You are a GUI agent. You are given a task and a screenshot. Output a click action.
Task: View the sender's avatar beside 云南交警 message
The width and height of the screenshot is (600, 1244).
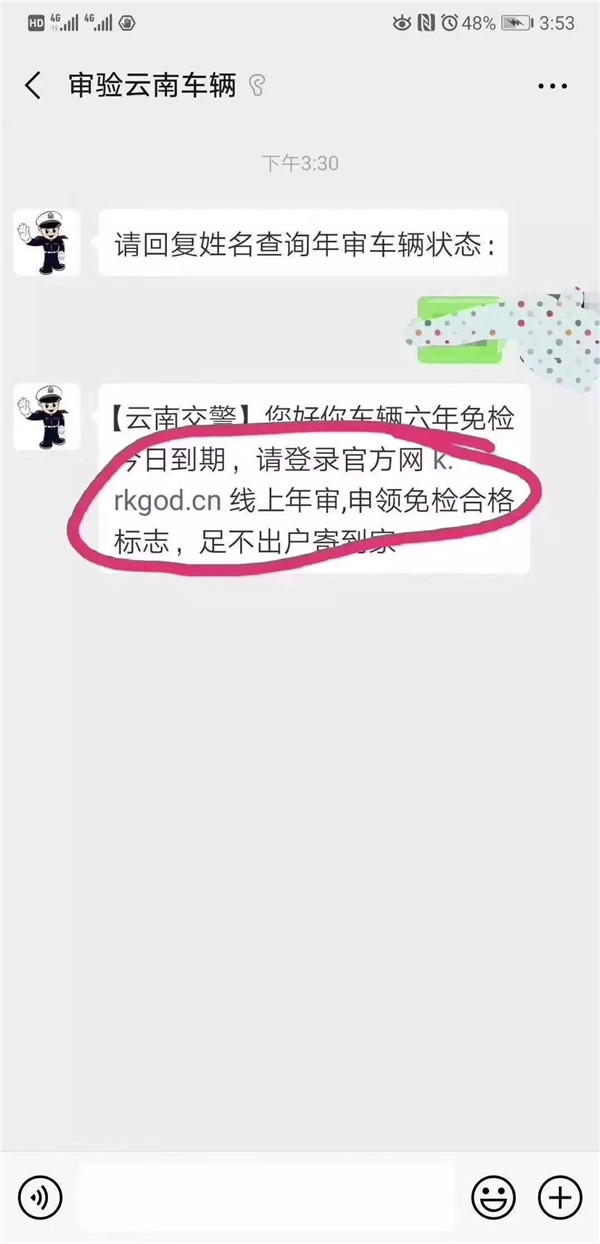pyautogui.click(x=46, y=417)
